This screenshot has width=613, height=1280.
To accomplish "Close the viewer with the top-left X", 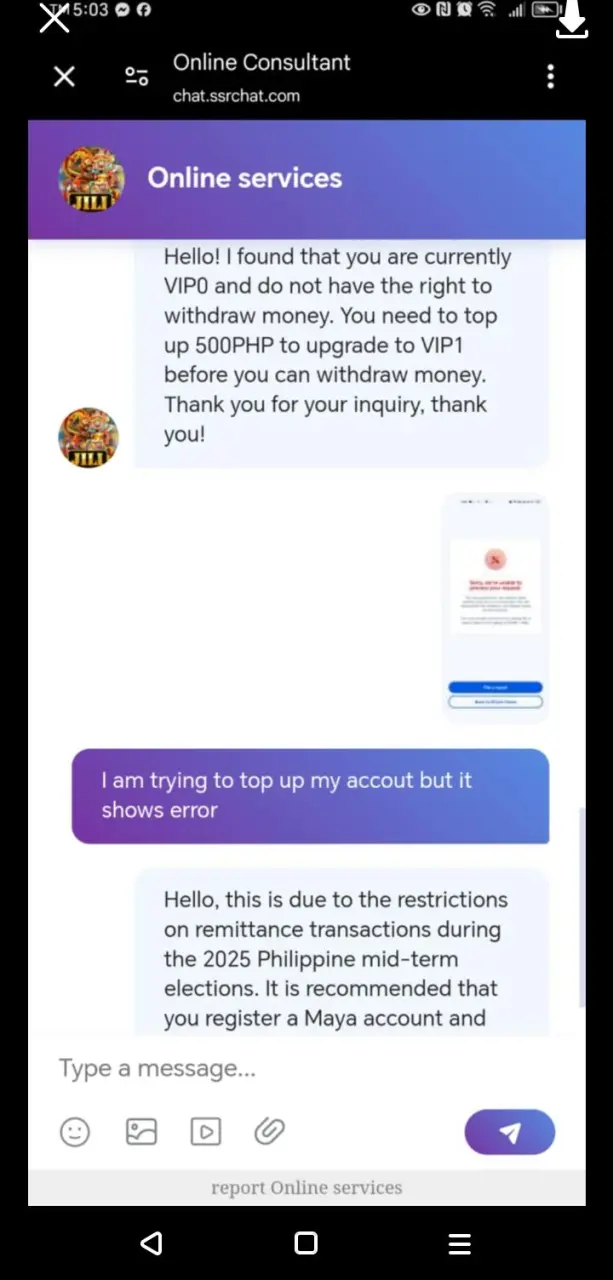I will pyautogui.click(x=54, y=17).
